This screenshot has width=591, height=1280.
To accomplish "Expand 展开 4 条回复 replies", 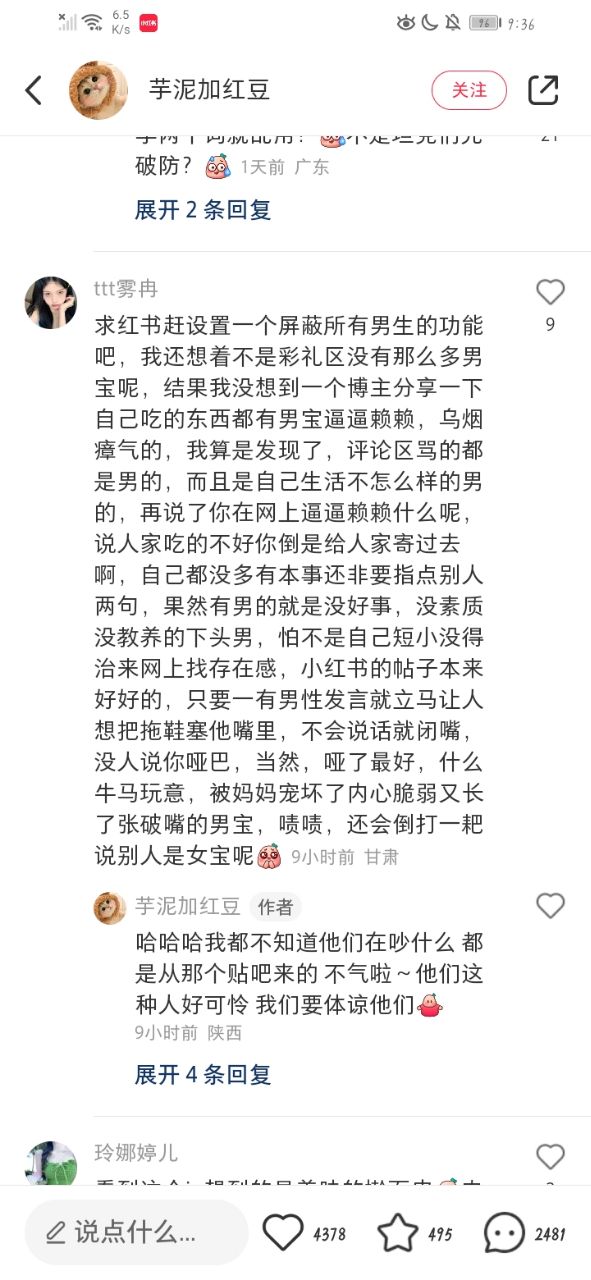I will tap(203, 1075).
